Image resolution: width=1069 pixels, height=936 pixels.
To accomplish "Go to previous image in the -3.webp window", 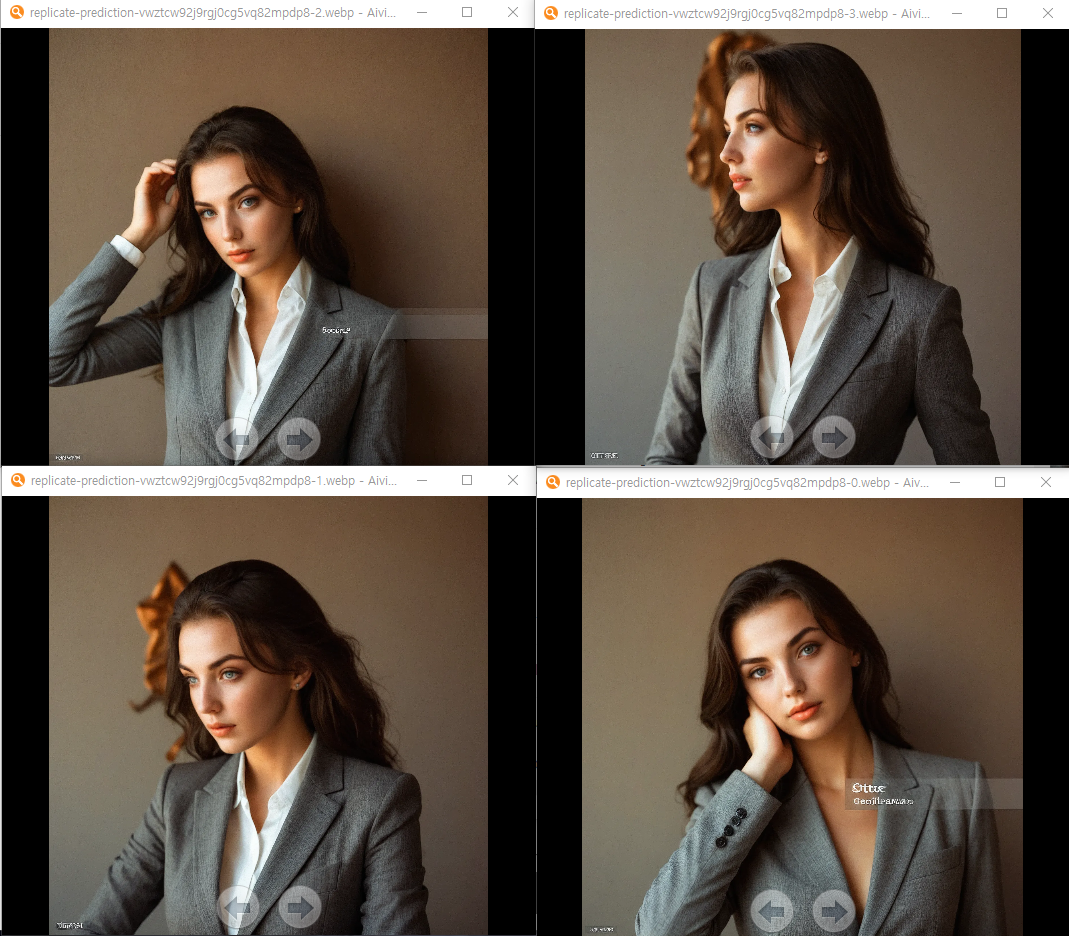I will (772, 437).
